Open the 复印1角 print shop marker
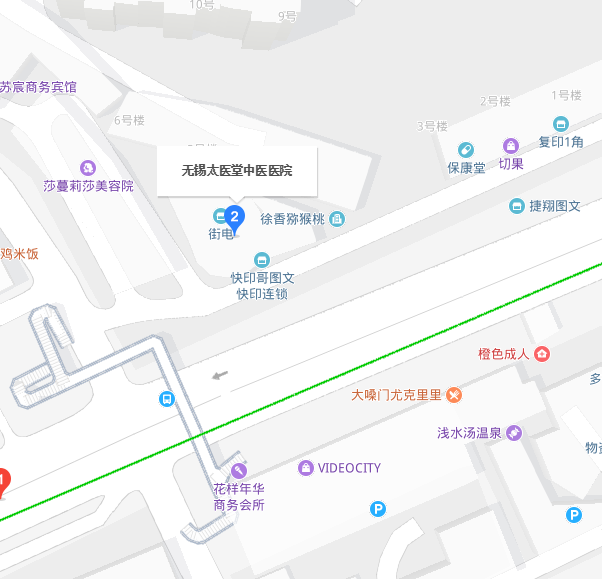Screen dimensions: 602x579 click(561, 124)
